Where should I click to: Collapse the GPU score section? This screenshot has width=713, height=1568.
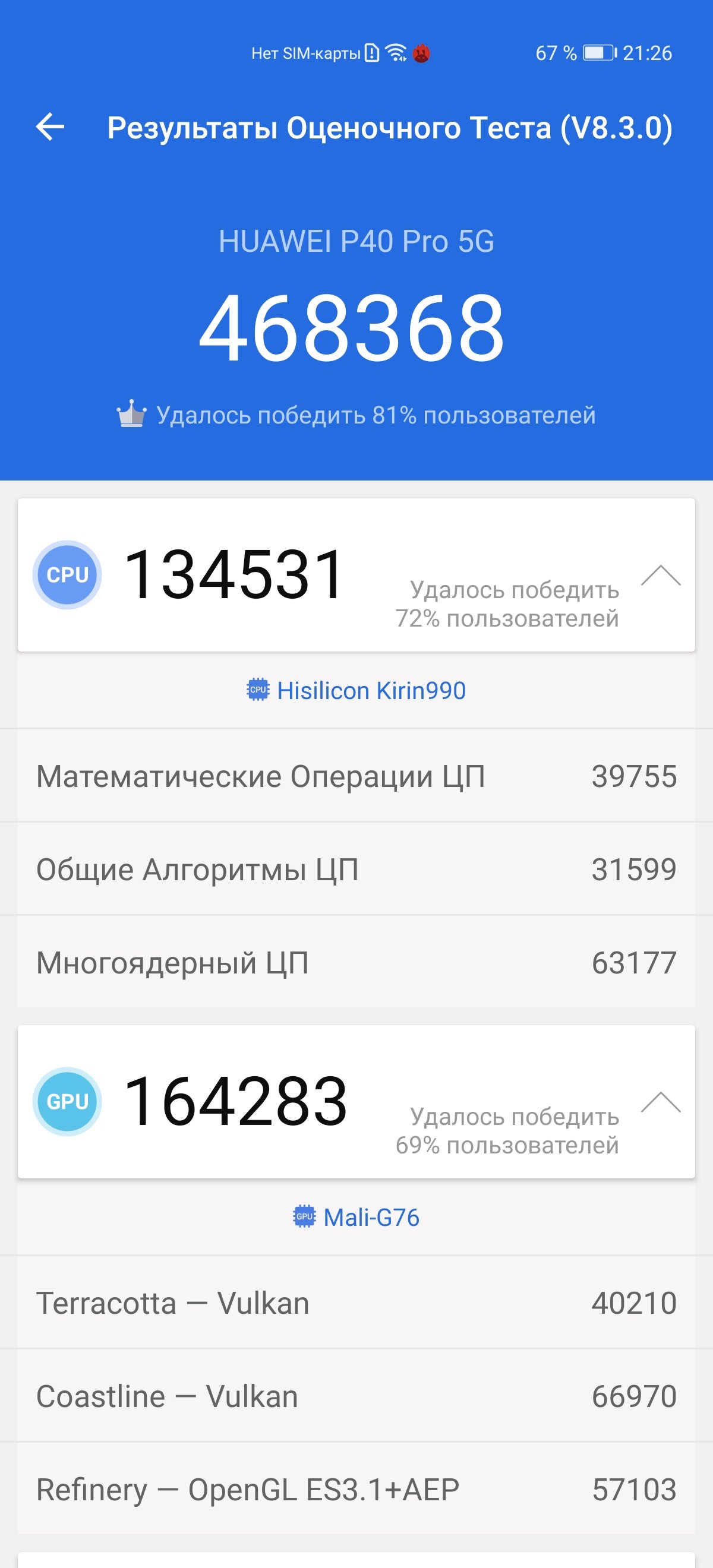[x=661, y=1102]
